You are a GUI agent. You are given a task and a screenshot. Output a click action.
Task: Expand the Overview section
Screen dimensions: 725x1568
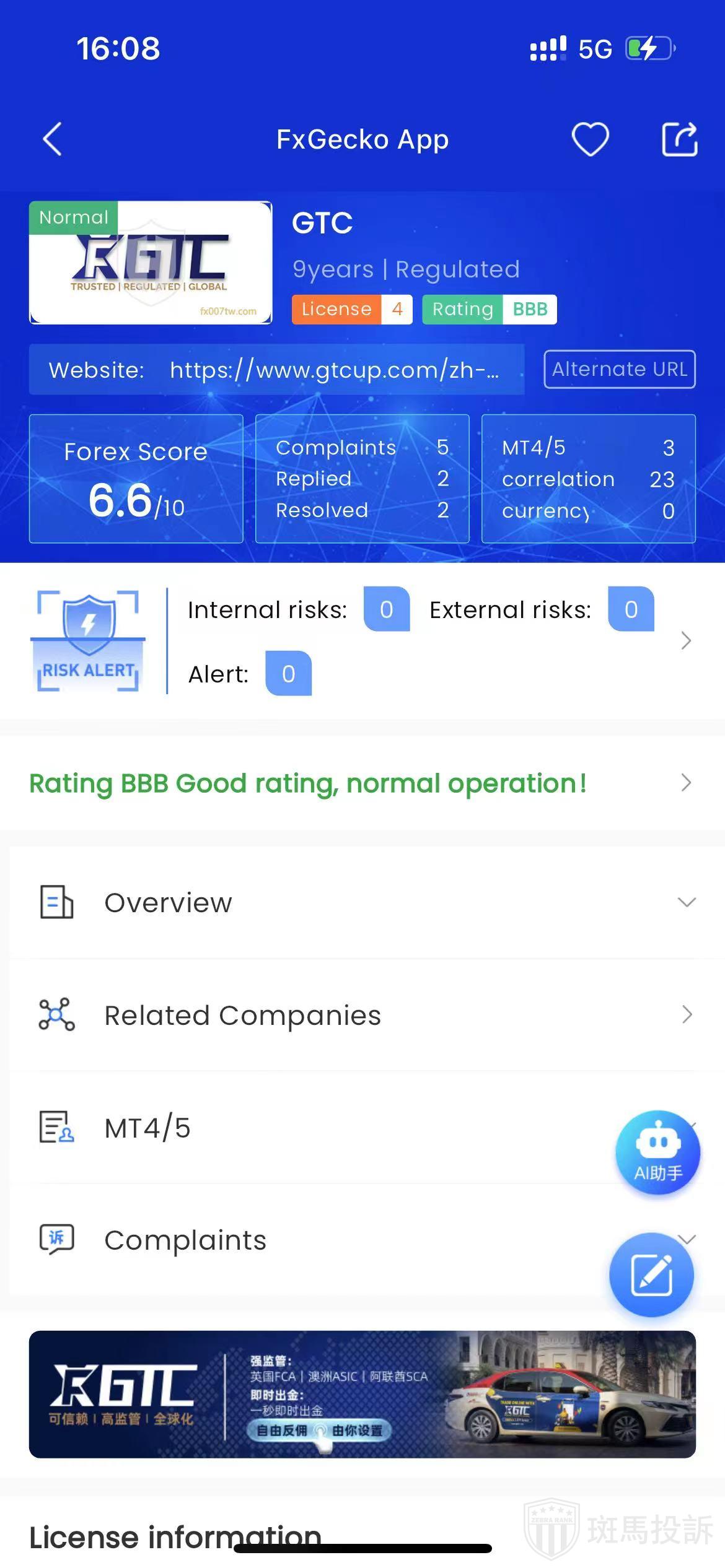(362, 902)
